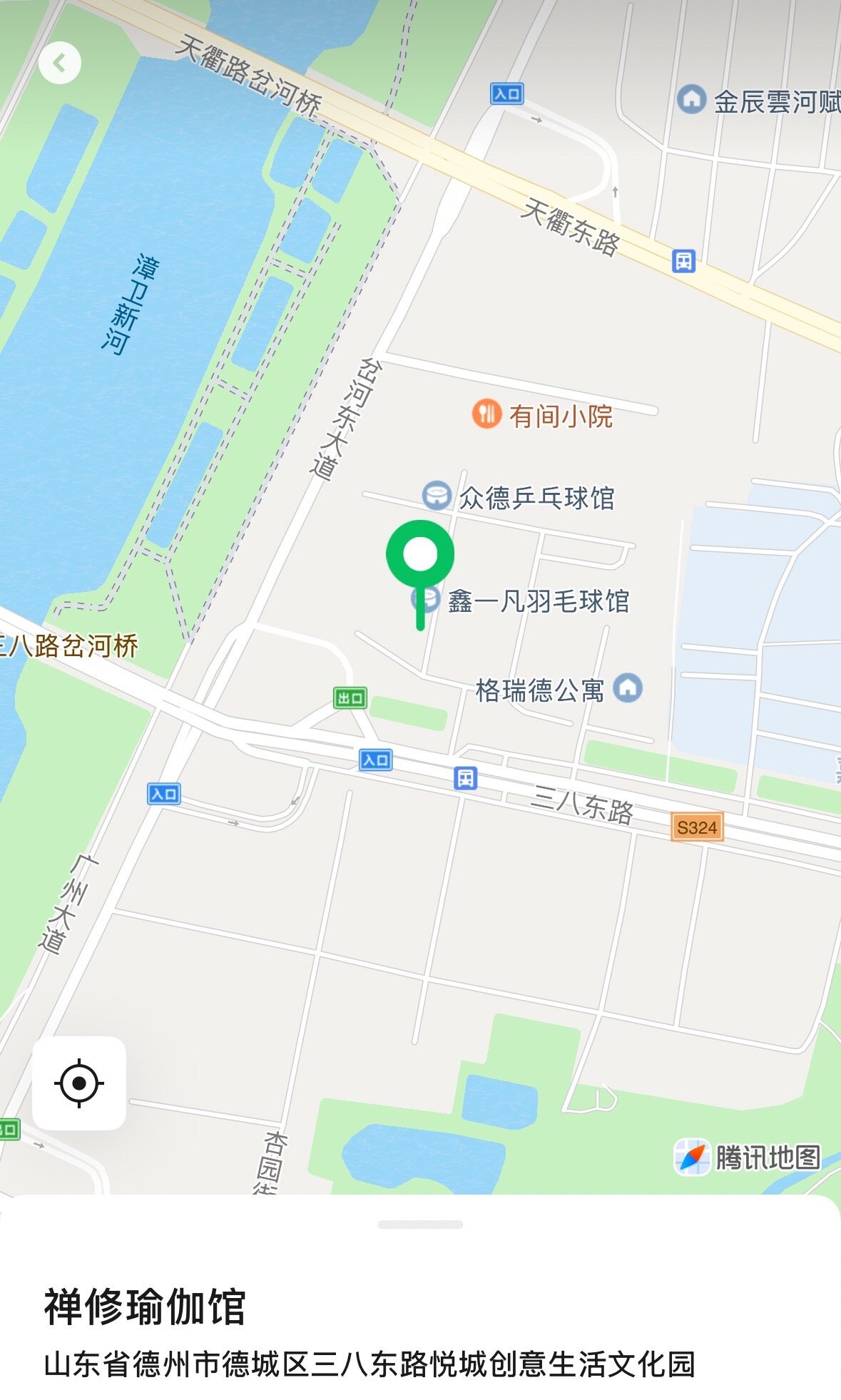Tap the green location pin marker
841x1400 pixels.
click(420, 555)
